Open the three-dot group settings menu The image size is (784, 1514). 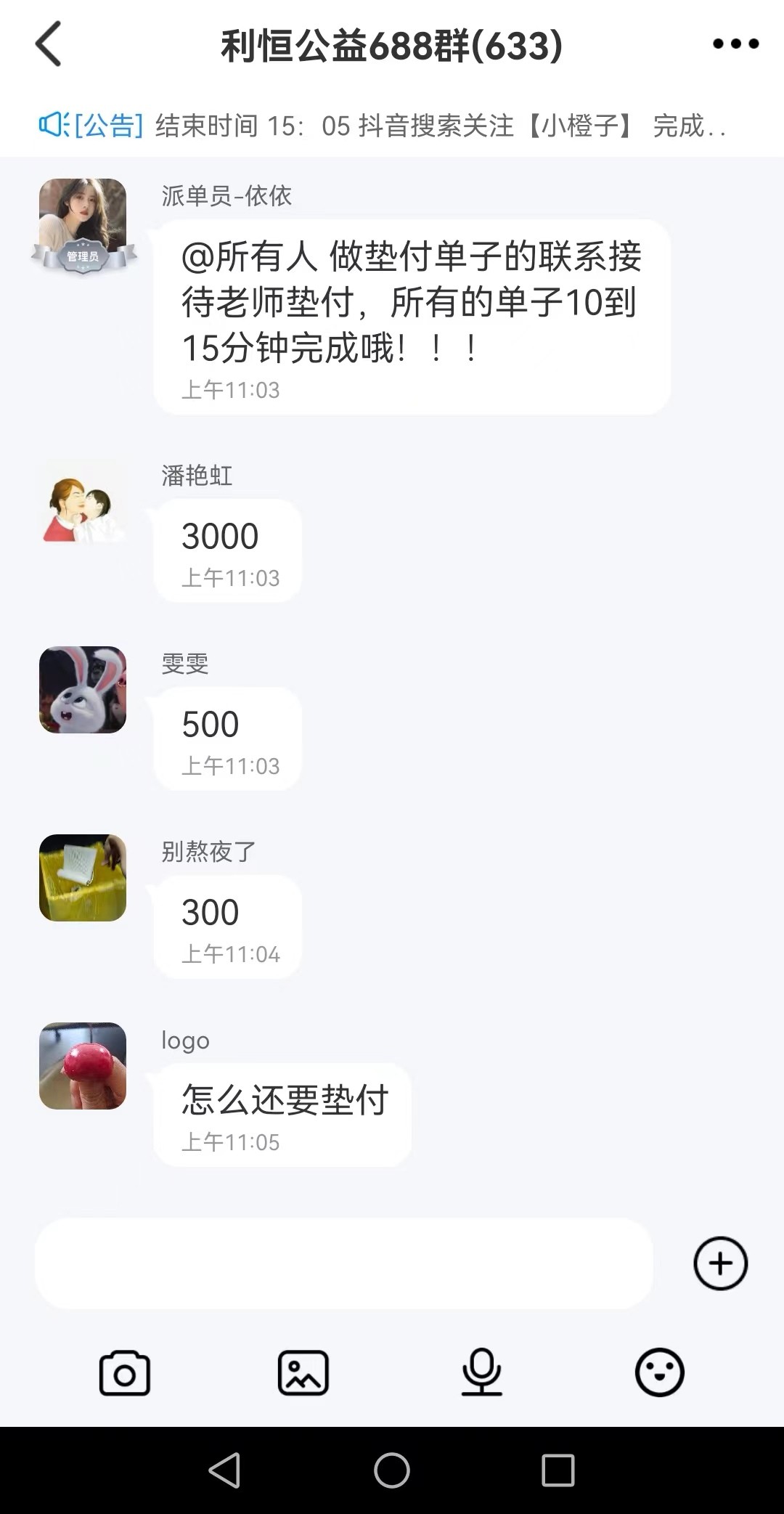[735, 45]
